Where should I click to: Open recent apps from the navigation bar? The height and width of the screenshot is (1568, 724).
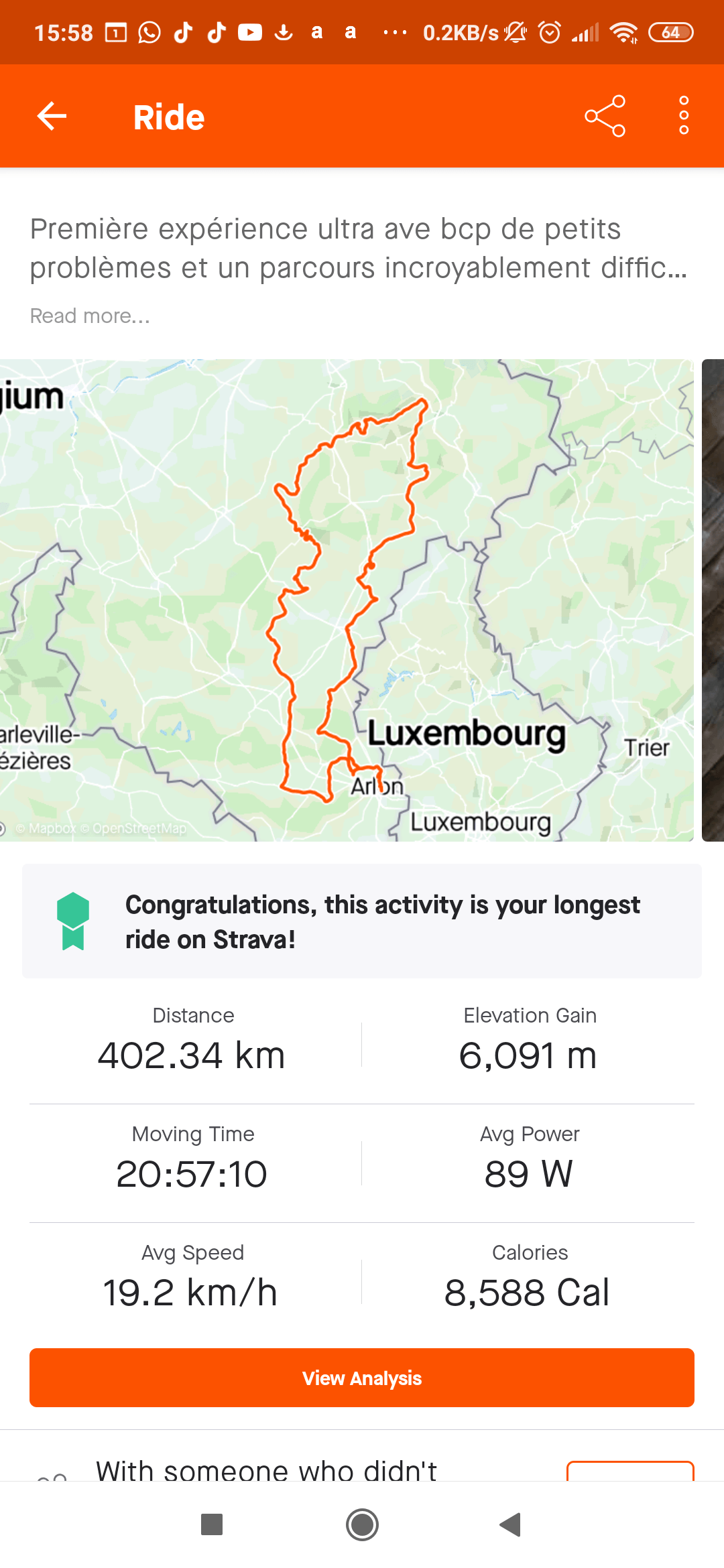[x=212, y=1524]
